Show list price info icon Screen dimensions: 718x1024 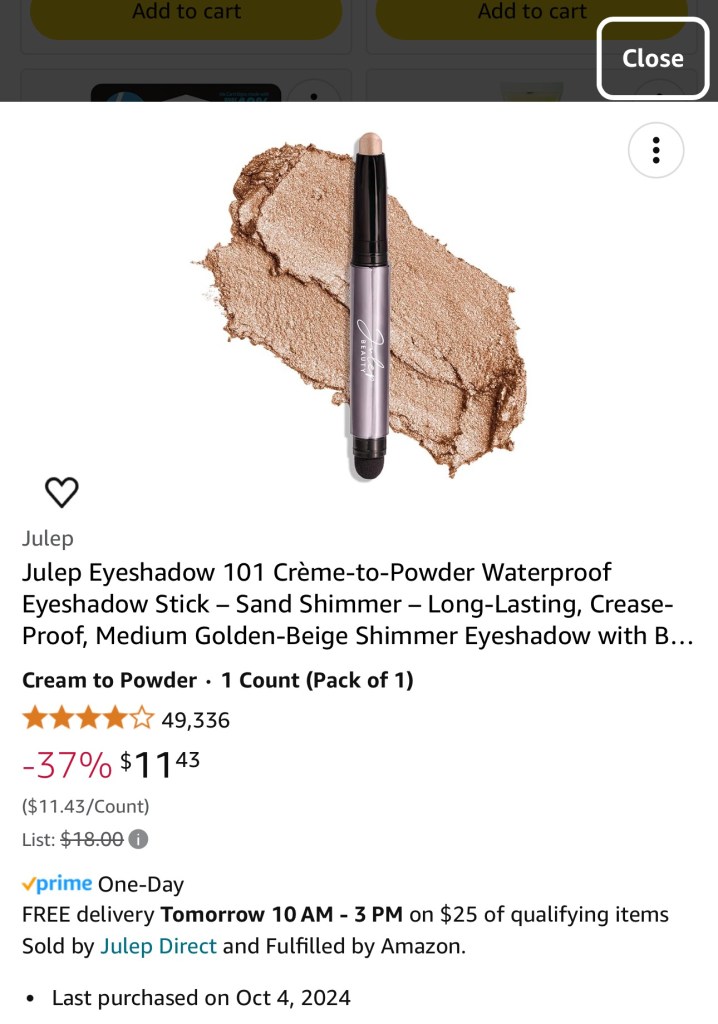click(139, 839)
